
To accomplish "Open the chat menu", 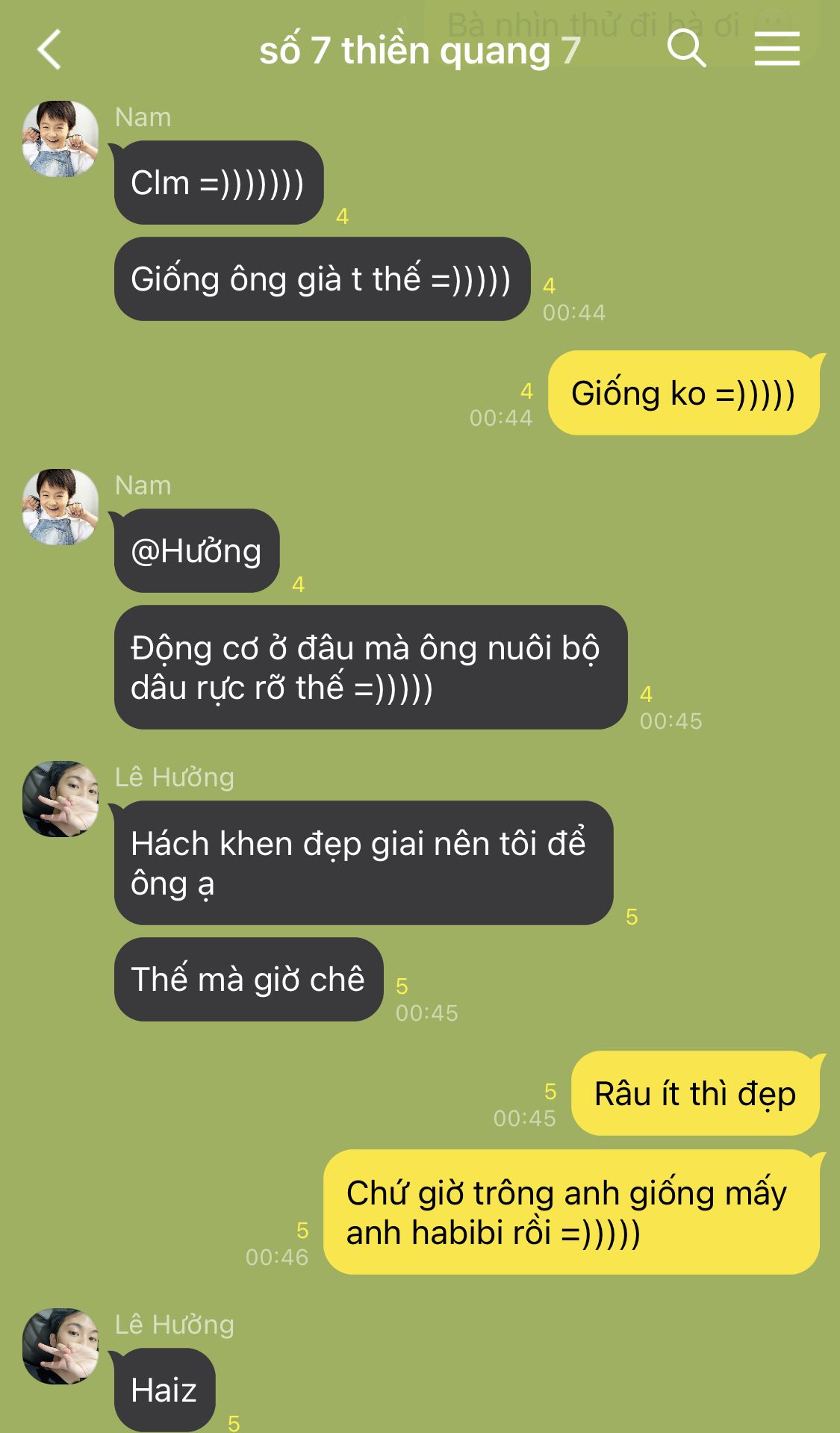I will click(x=777, y=49).
